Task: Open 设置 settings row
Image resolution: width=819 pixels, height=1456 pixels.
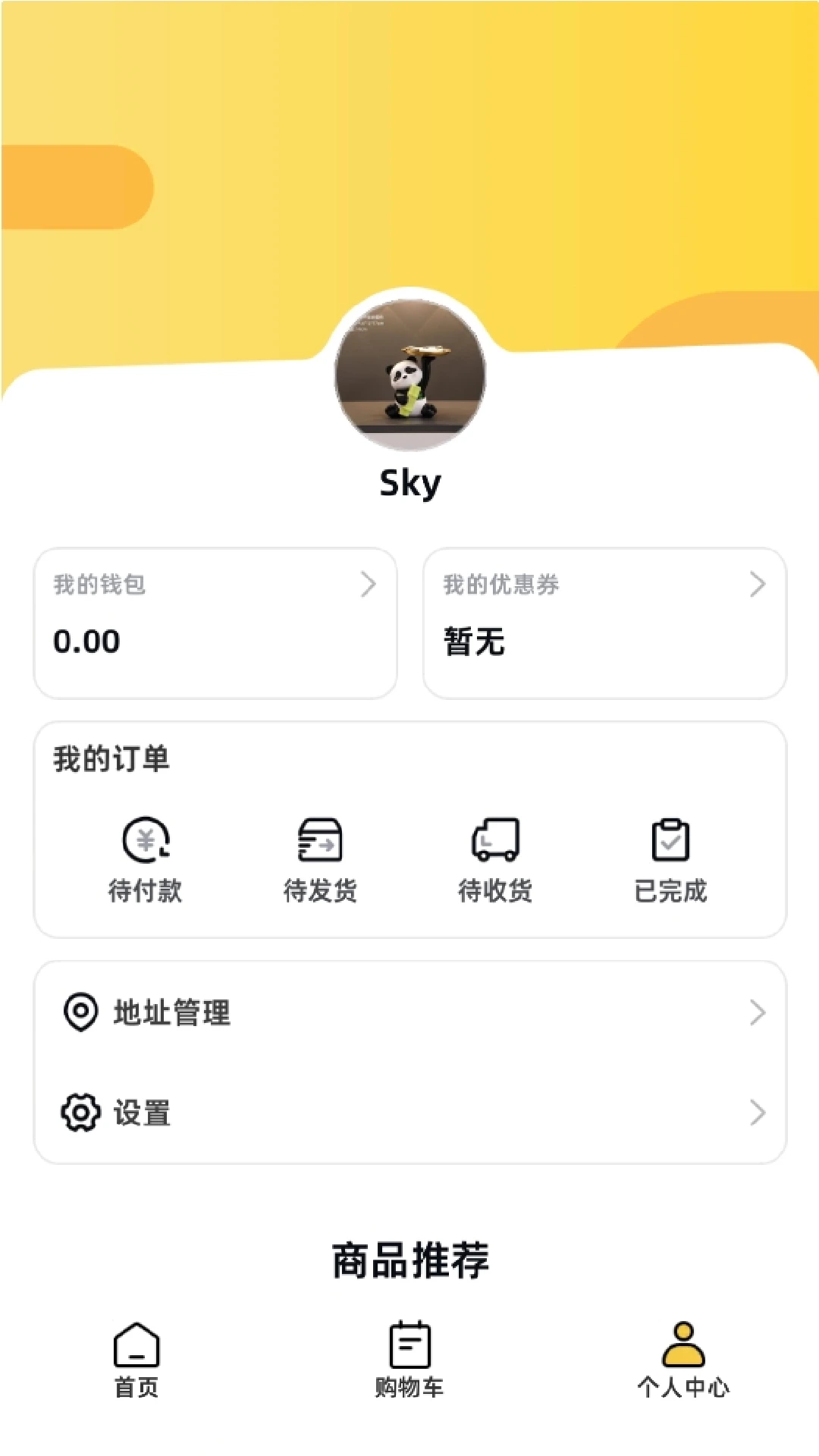Action: (x=409, y=1112)
